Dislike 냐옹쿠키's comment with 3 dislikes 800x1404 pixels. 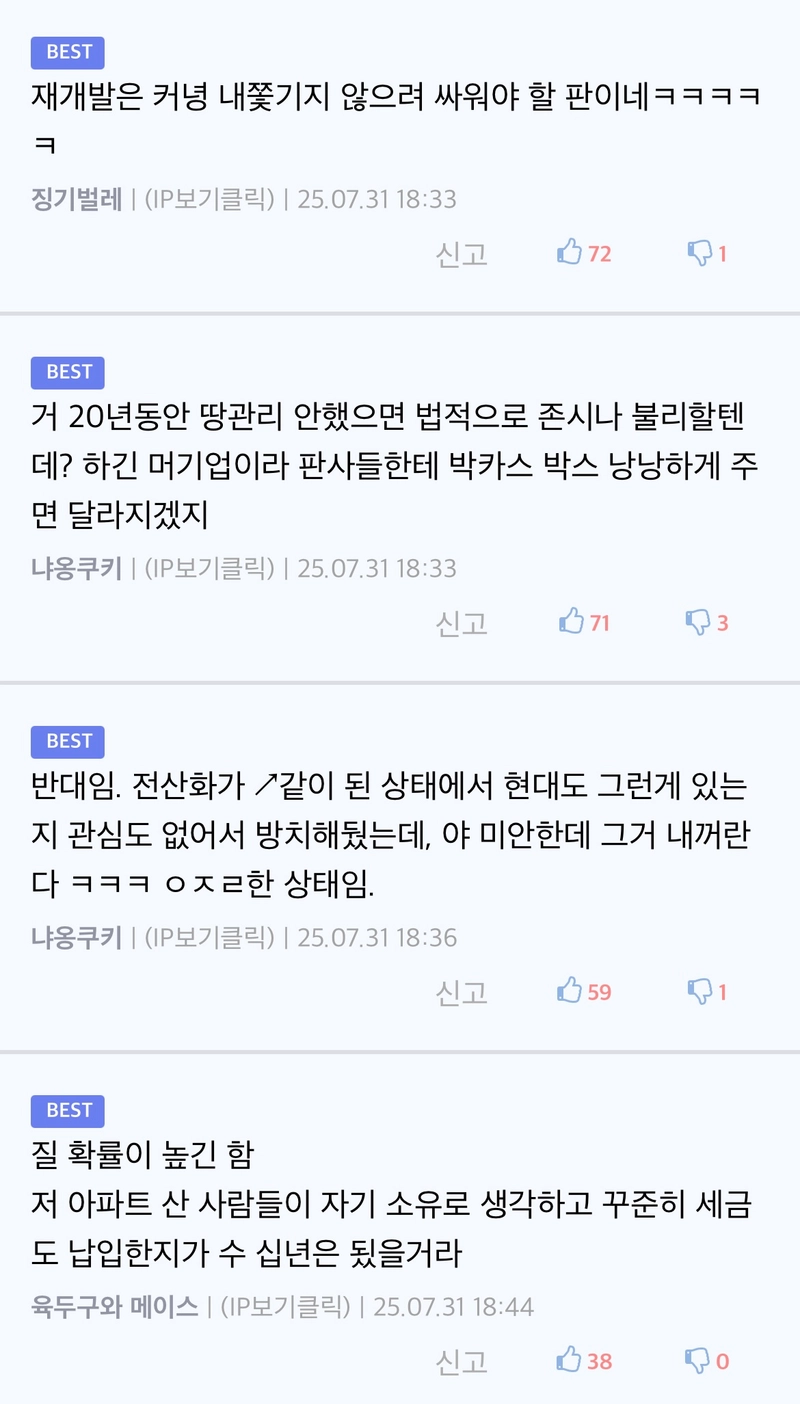pos(698,622)
